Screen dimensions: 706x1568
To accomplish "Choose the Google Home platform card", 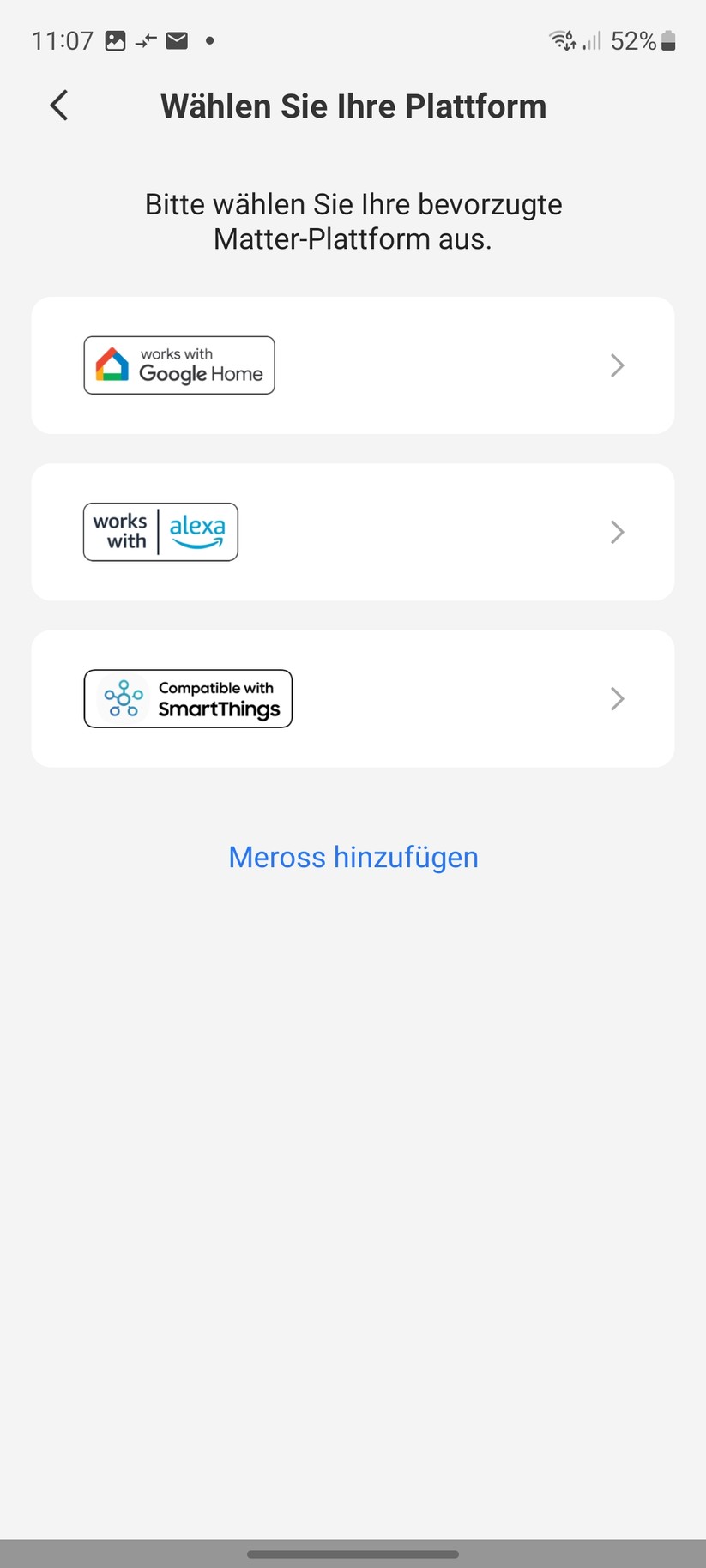I will tap(353, 365).
